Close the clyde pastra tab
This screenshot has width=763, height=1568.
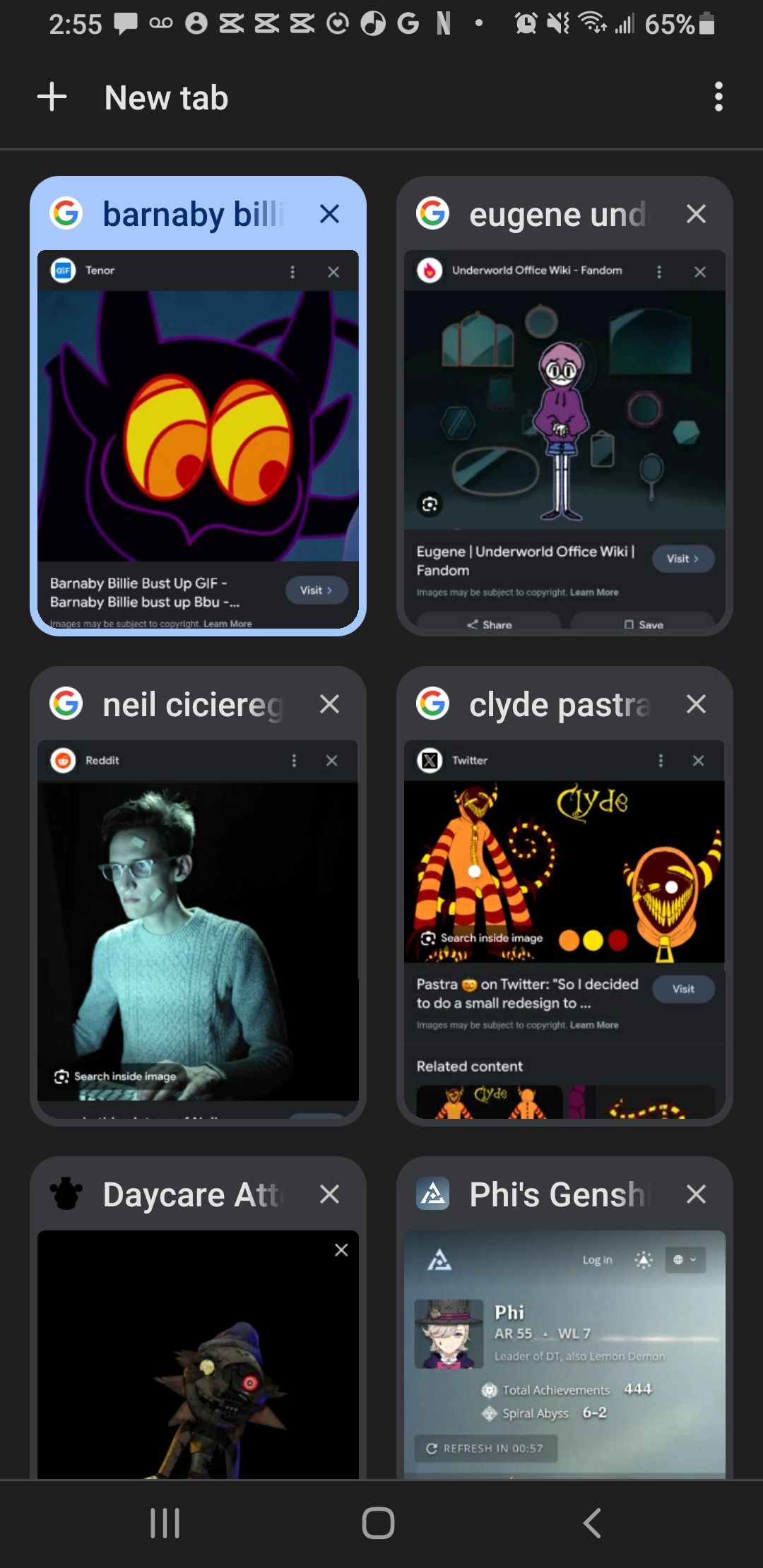(696, 704)
